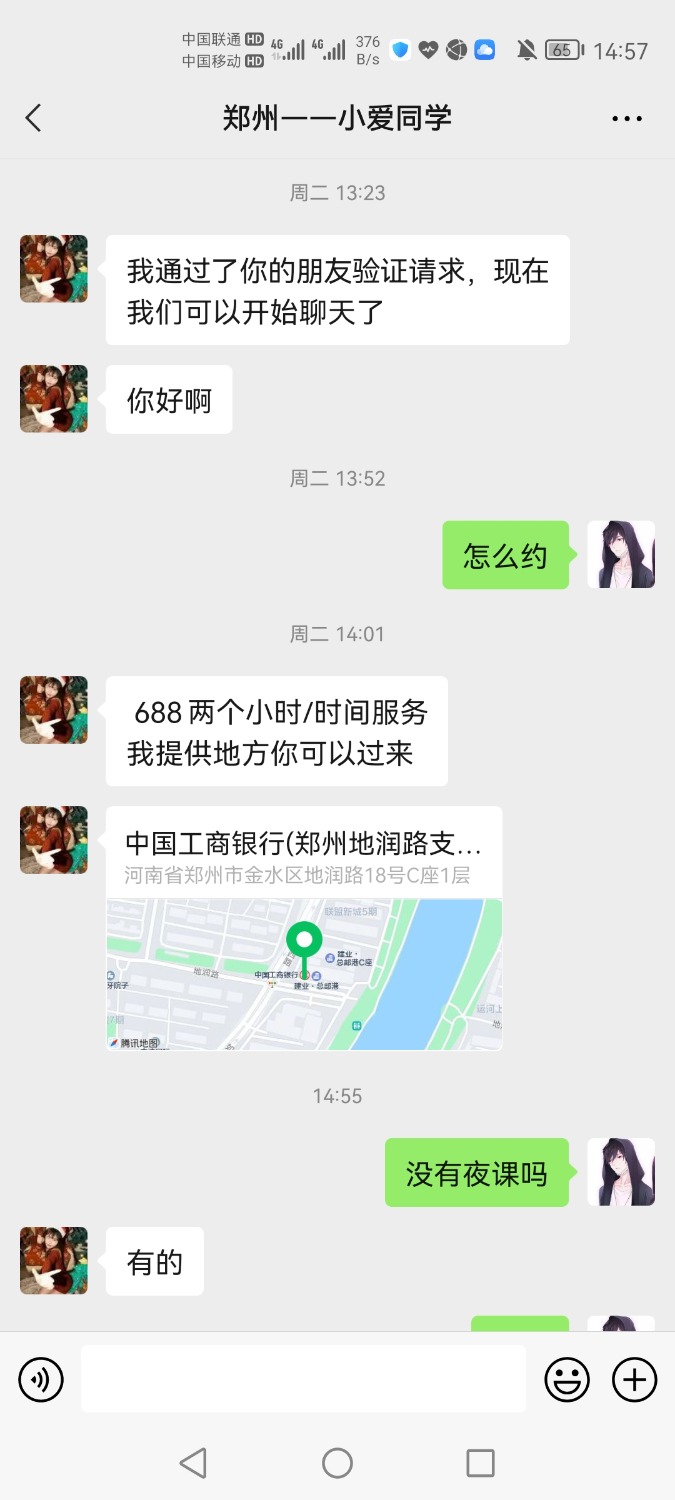This screenshot has height=1500, width=675.
Task: Tap the system home button
Action: coord(337,1463)
